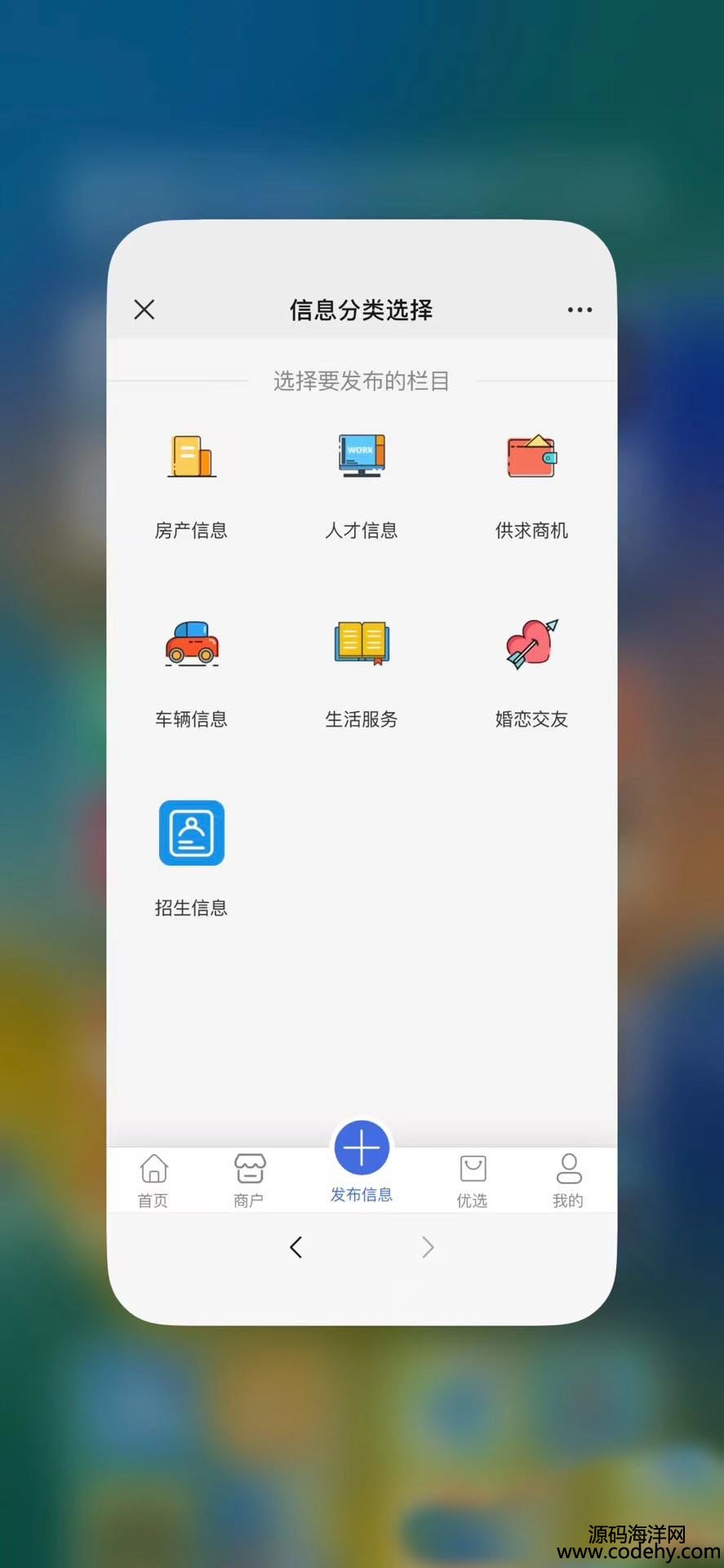Open the 我的 tab

[568, 1180]
